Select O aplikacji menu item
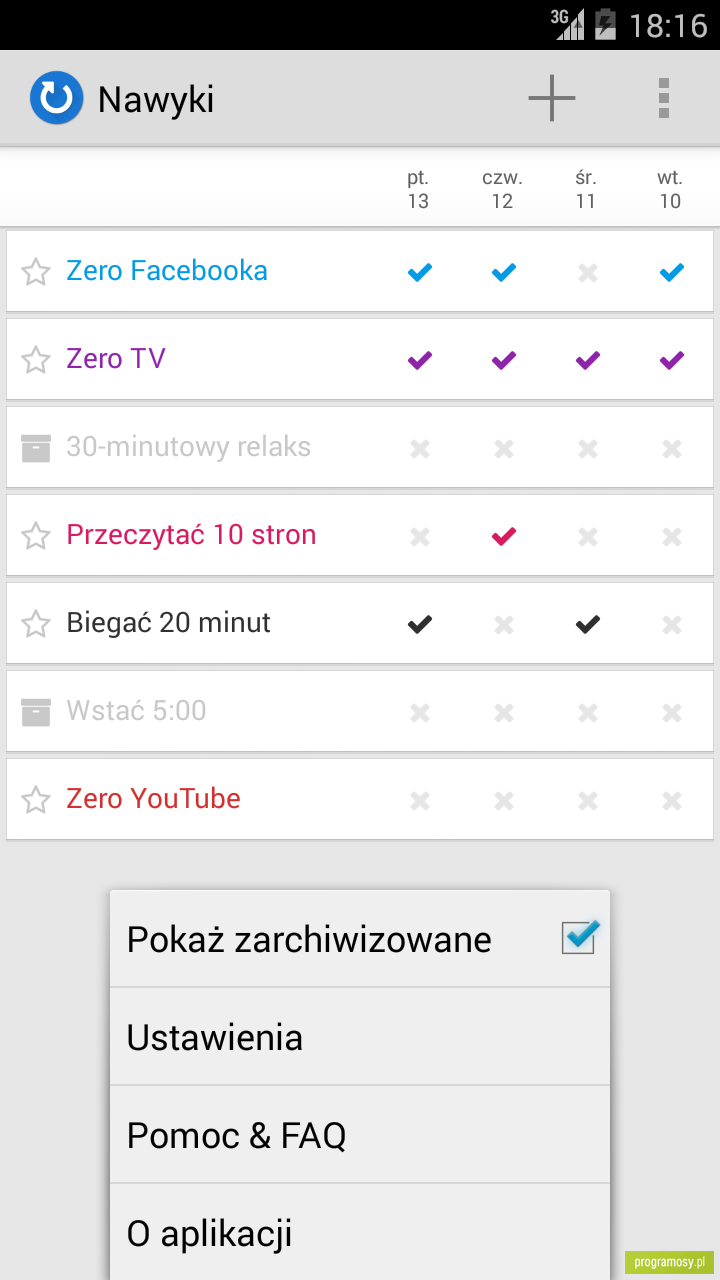The image size is (720, 1280). 360,1233
